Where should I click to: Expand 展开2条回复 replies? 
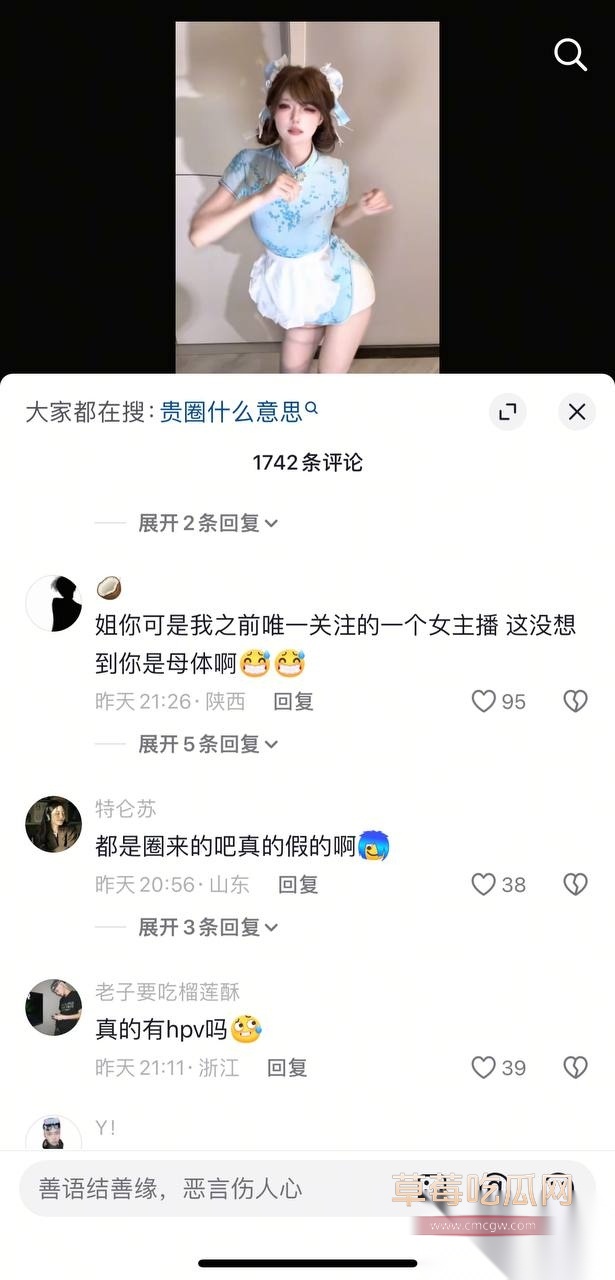pyautogui.click(x=207, y=523)
